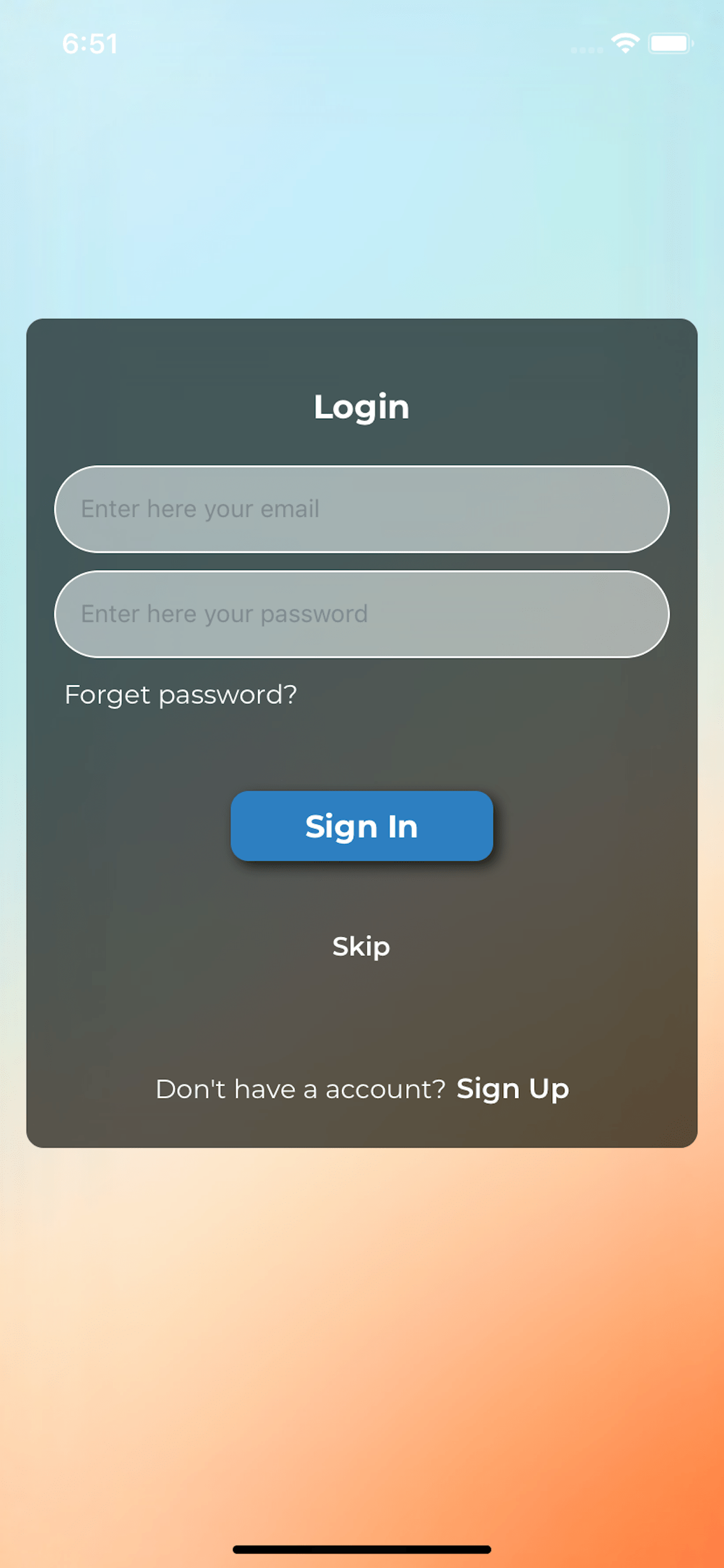Skip the login step
The image size is (724, 1568).
tap(361, 947)
